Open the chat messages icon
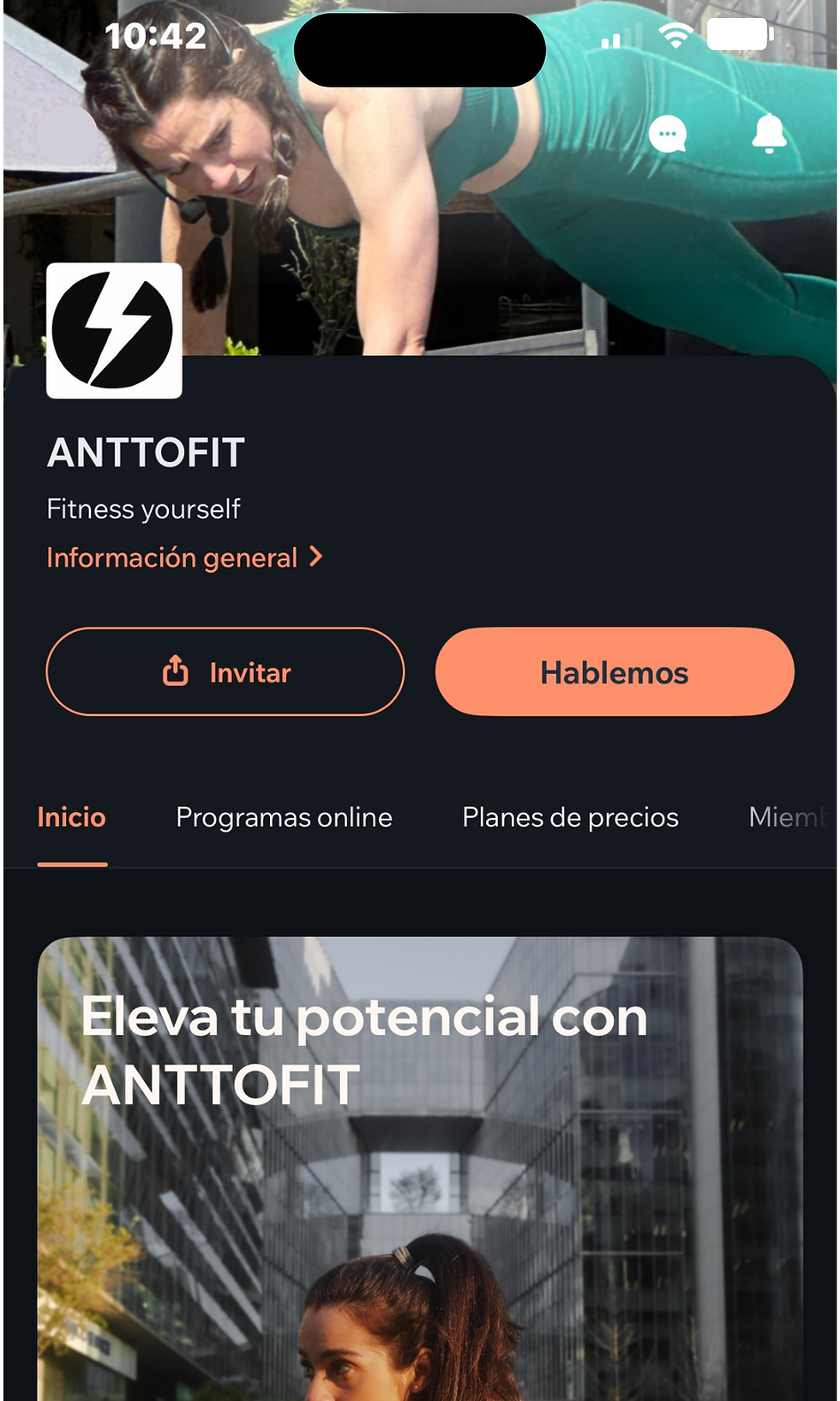Image resolution: width=840 pixels, height=1401 pixels. click(668, 135)
